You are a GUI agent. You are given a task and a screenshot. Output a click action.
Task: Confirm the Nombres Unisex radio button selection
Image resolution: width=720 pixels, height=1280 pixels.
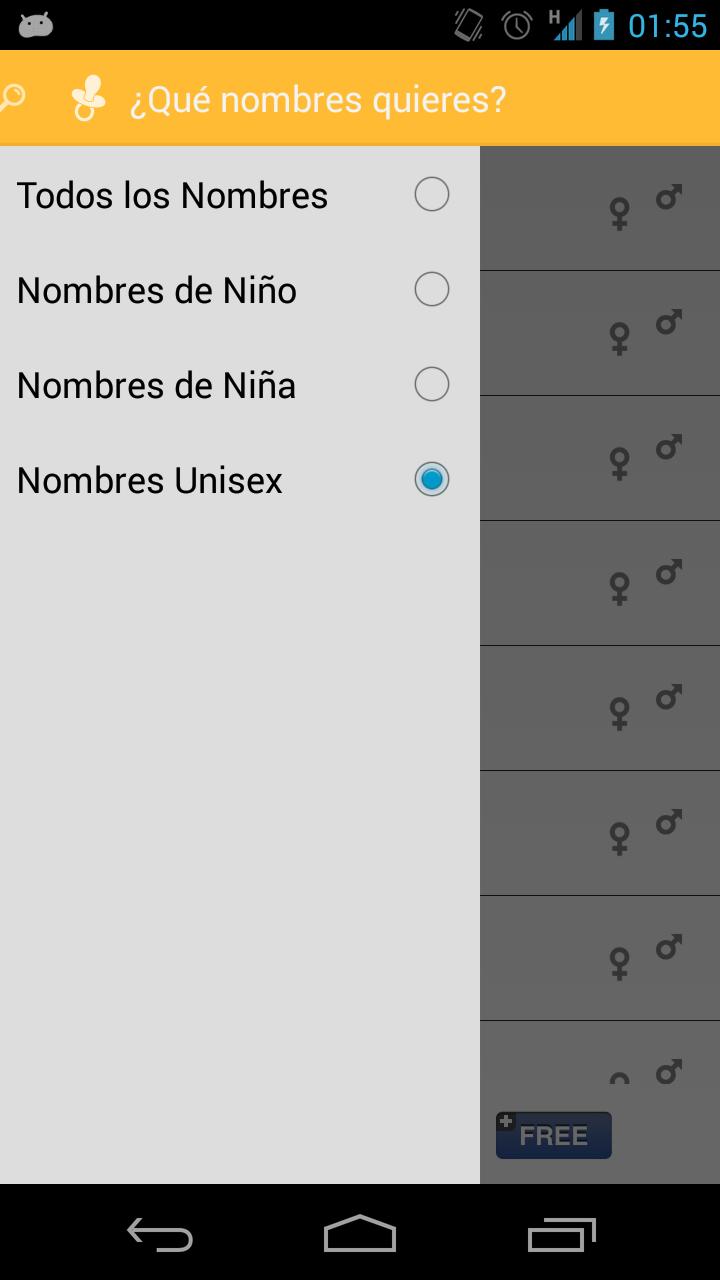[431, 479]
